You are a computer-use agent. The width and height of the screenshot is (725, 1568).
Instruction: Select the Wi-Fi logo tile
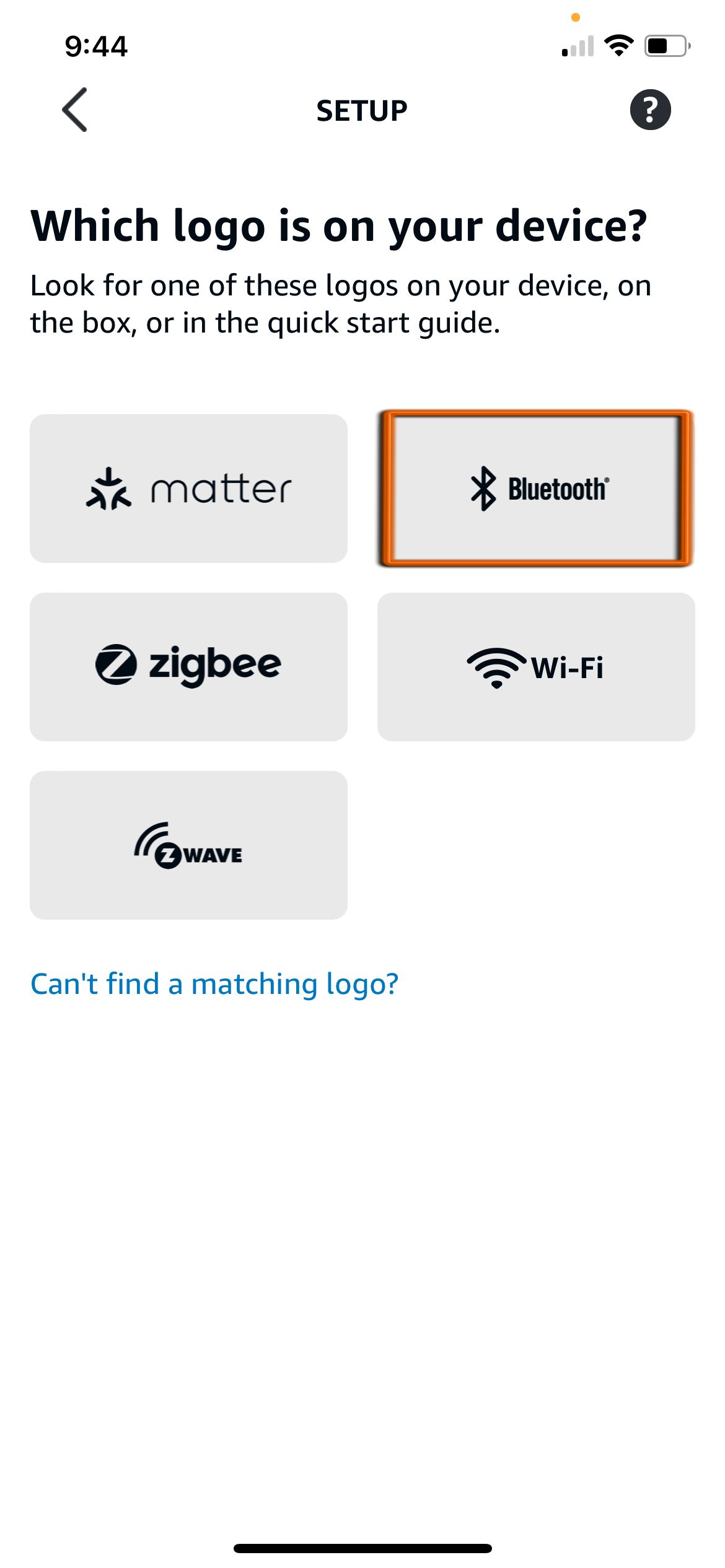536,667
